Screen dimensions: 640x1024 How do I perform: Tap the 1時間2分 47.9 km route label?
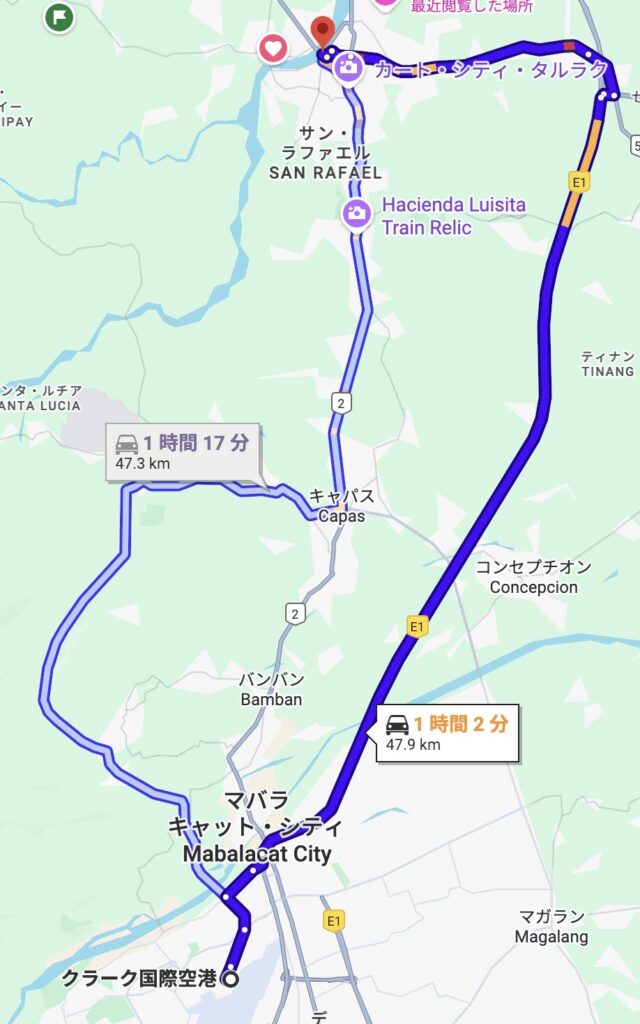[447, 732]
